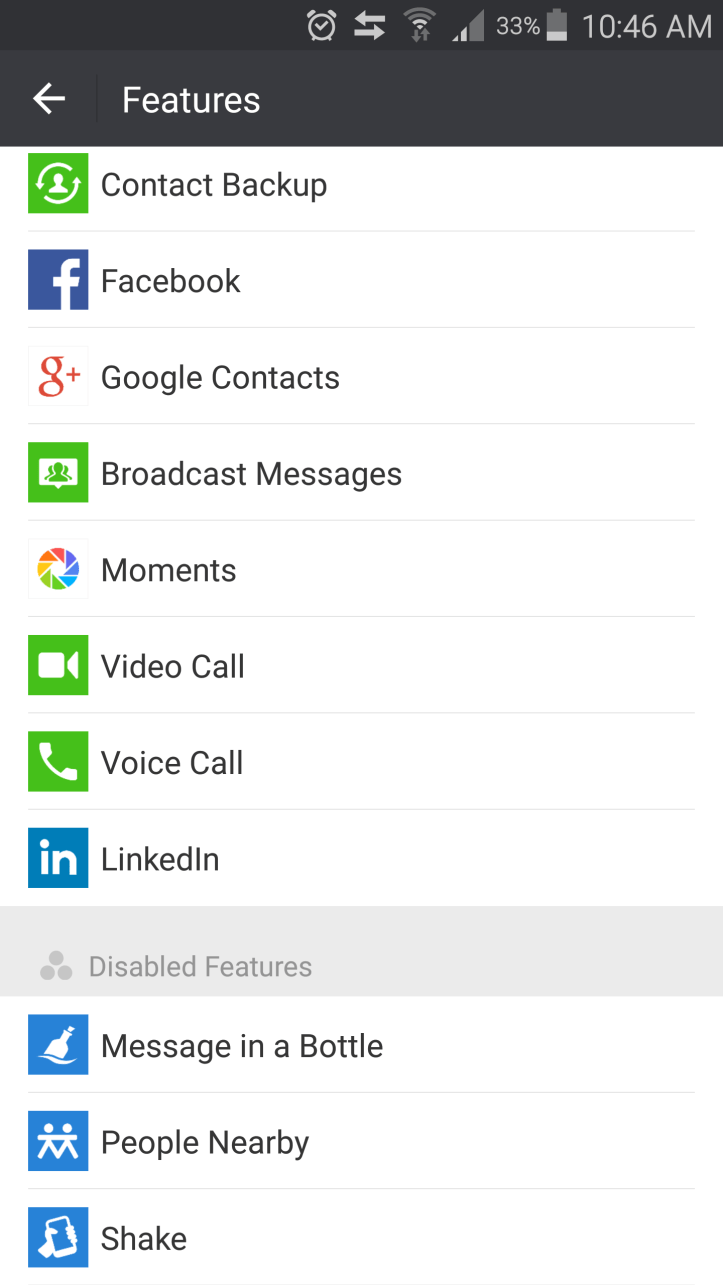Viewport: 723px width, 1285px height.
Task: Open the Moments icon
Action: pos(57,569)
